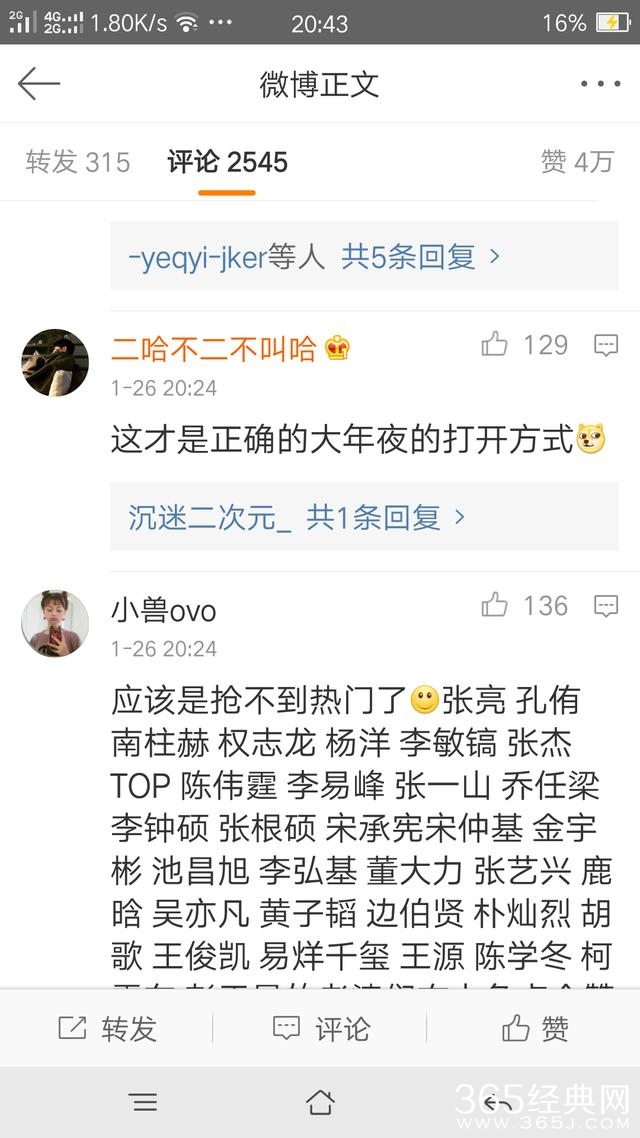
Task: Switch to the 赞 4万 tab
Action: [x=577, y=162]
